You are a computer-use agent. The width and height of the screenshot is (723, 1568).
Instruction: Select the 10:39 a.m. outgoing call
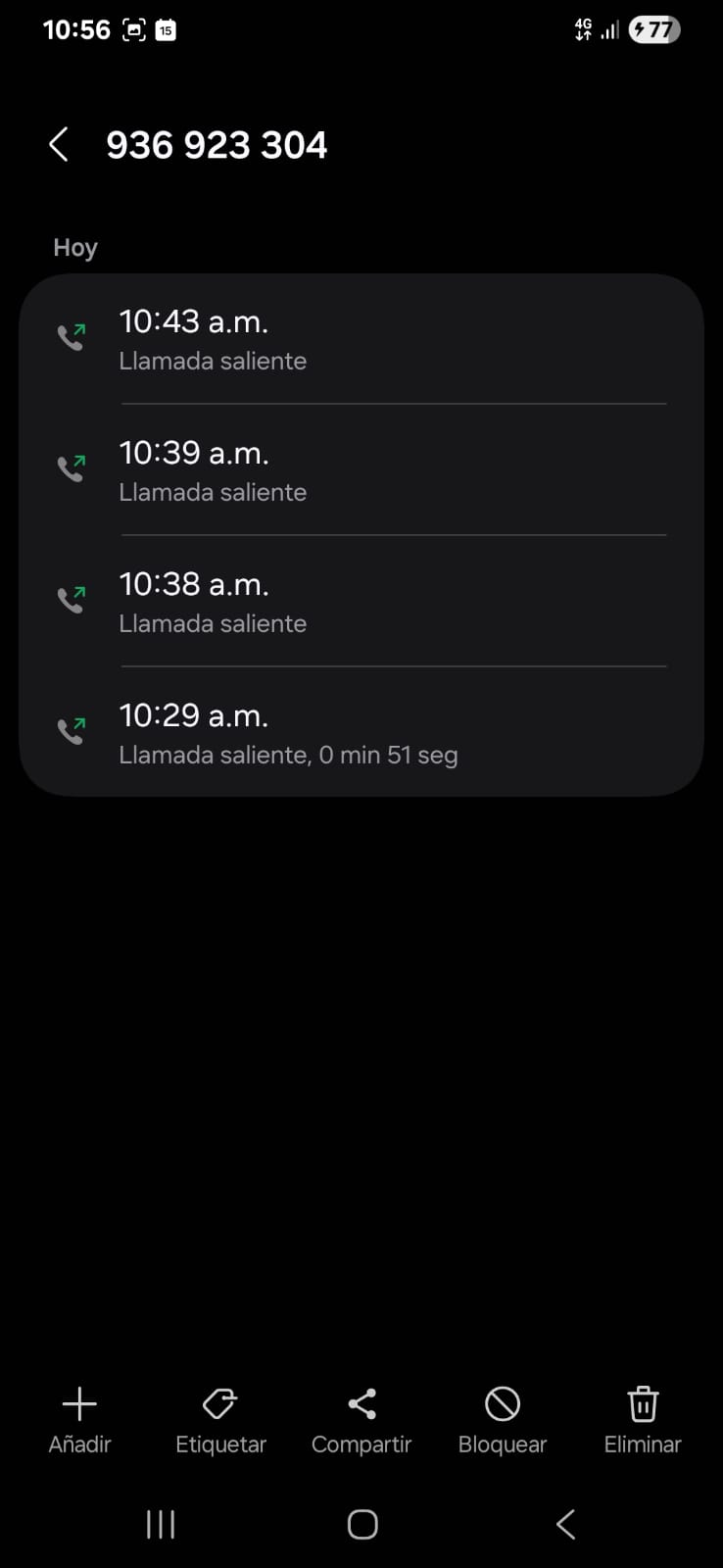point(361,470)
